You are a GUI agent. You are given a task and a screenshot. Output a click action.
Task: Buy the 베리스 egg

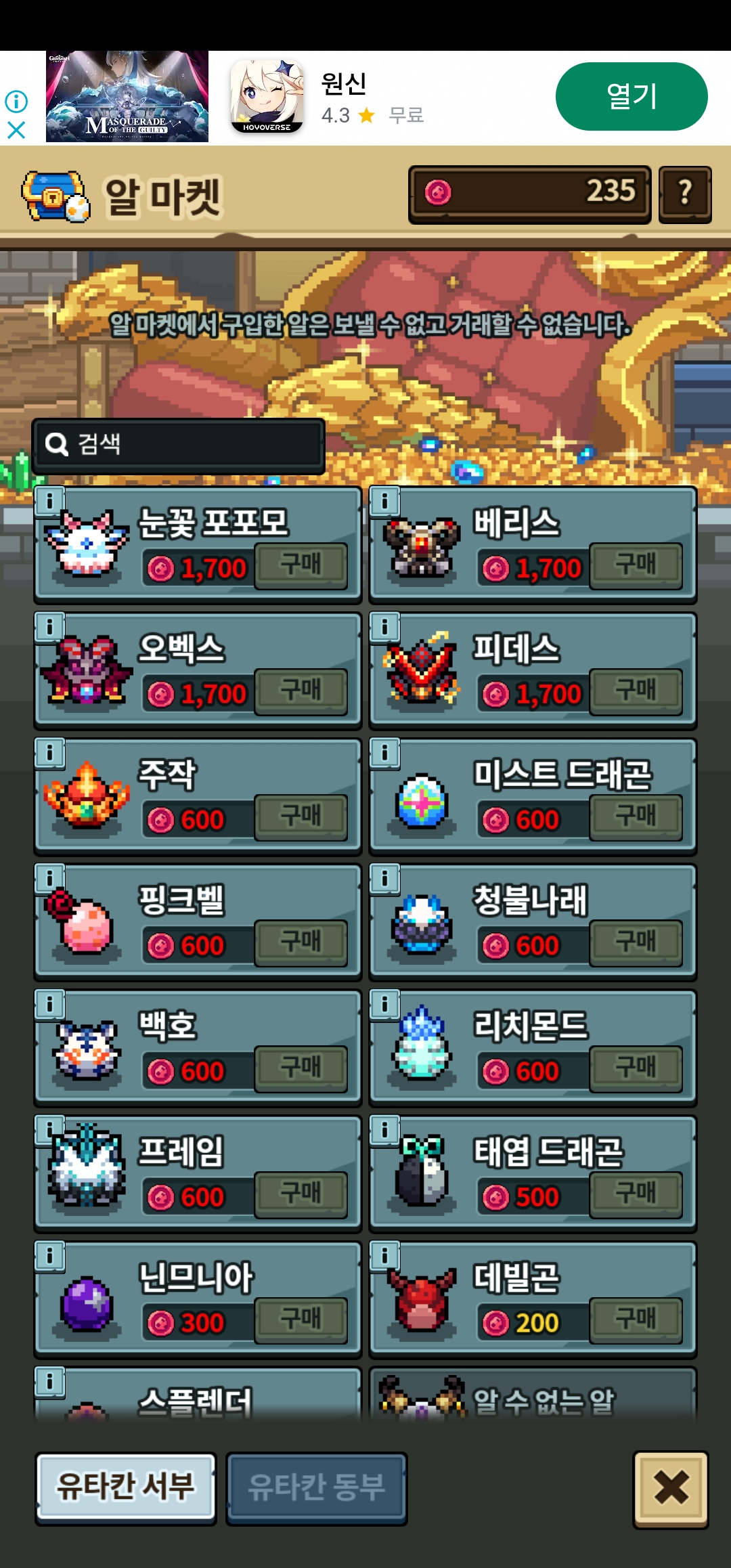coord(636,565)
